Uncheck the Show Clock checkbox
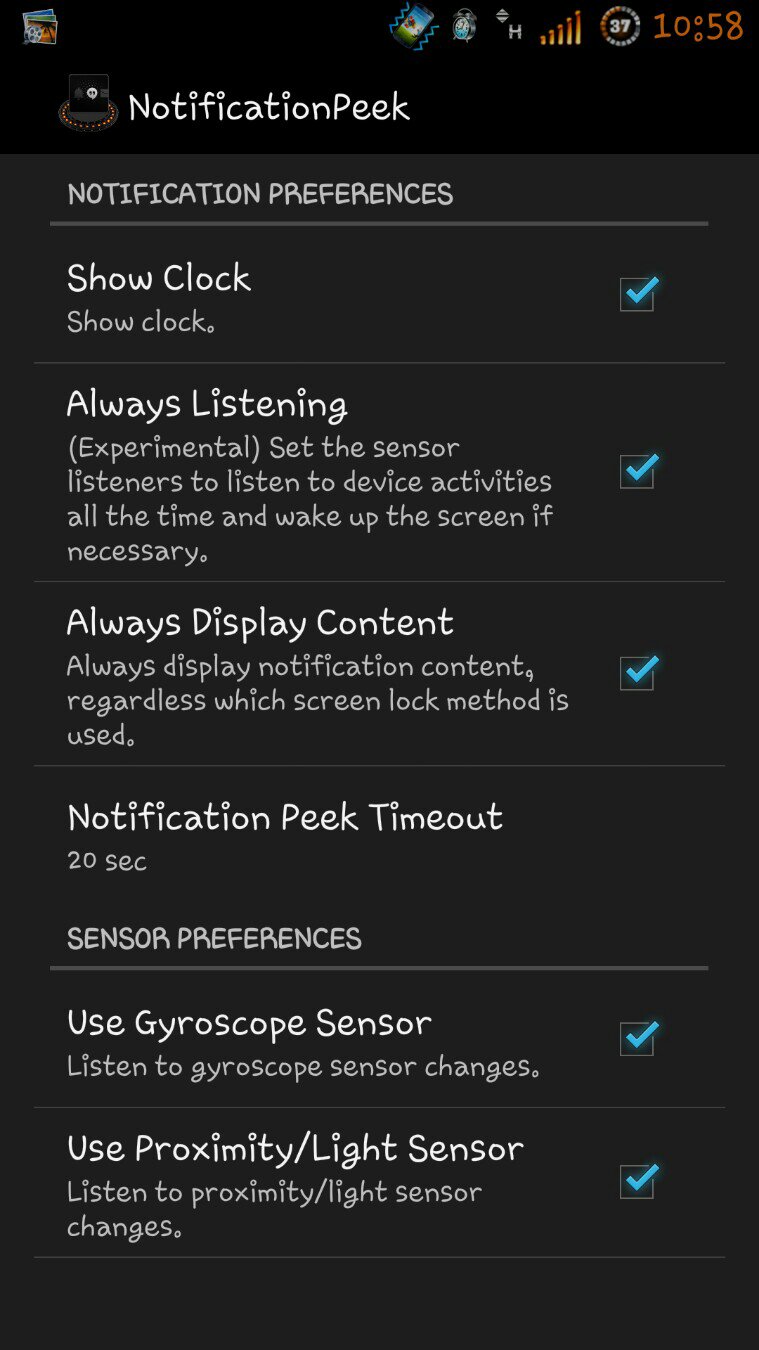The width and height of the screenshot is (759, 1350). click(637, 294)
